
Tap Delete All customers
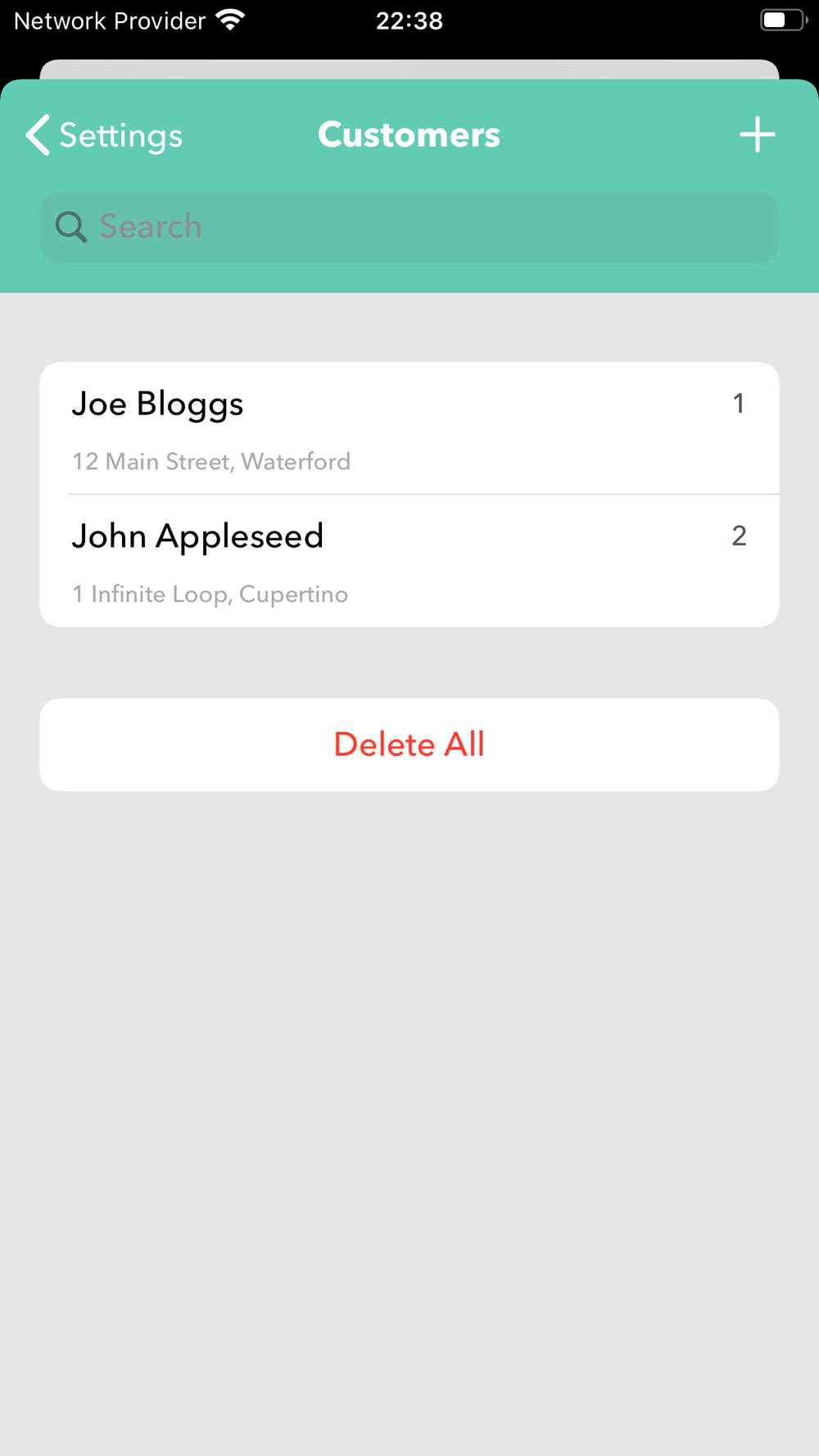tap(409, 744)
